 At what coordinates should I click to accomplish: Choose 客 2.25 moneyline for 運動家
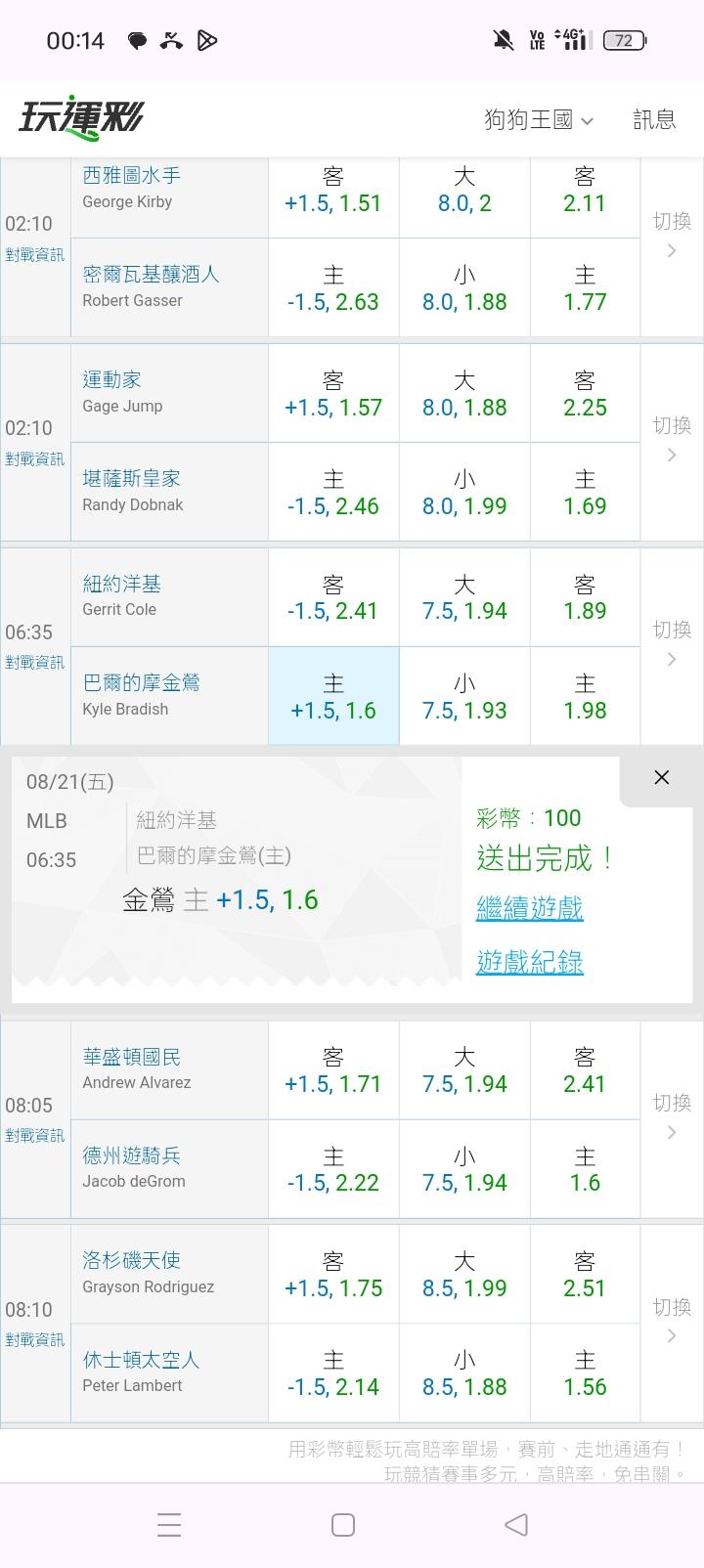point(585,393)
